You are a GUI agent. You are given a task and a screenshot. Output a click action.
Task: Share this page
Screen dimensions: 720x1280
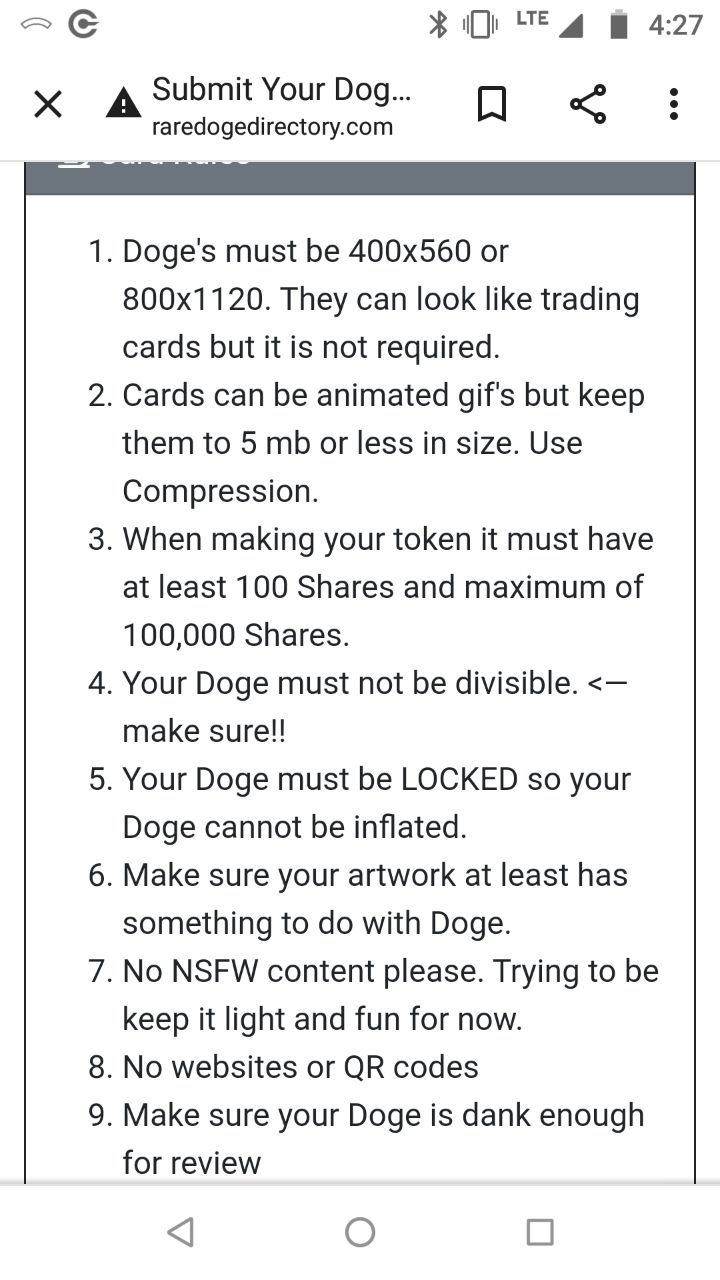[587, 104]
